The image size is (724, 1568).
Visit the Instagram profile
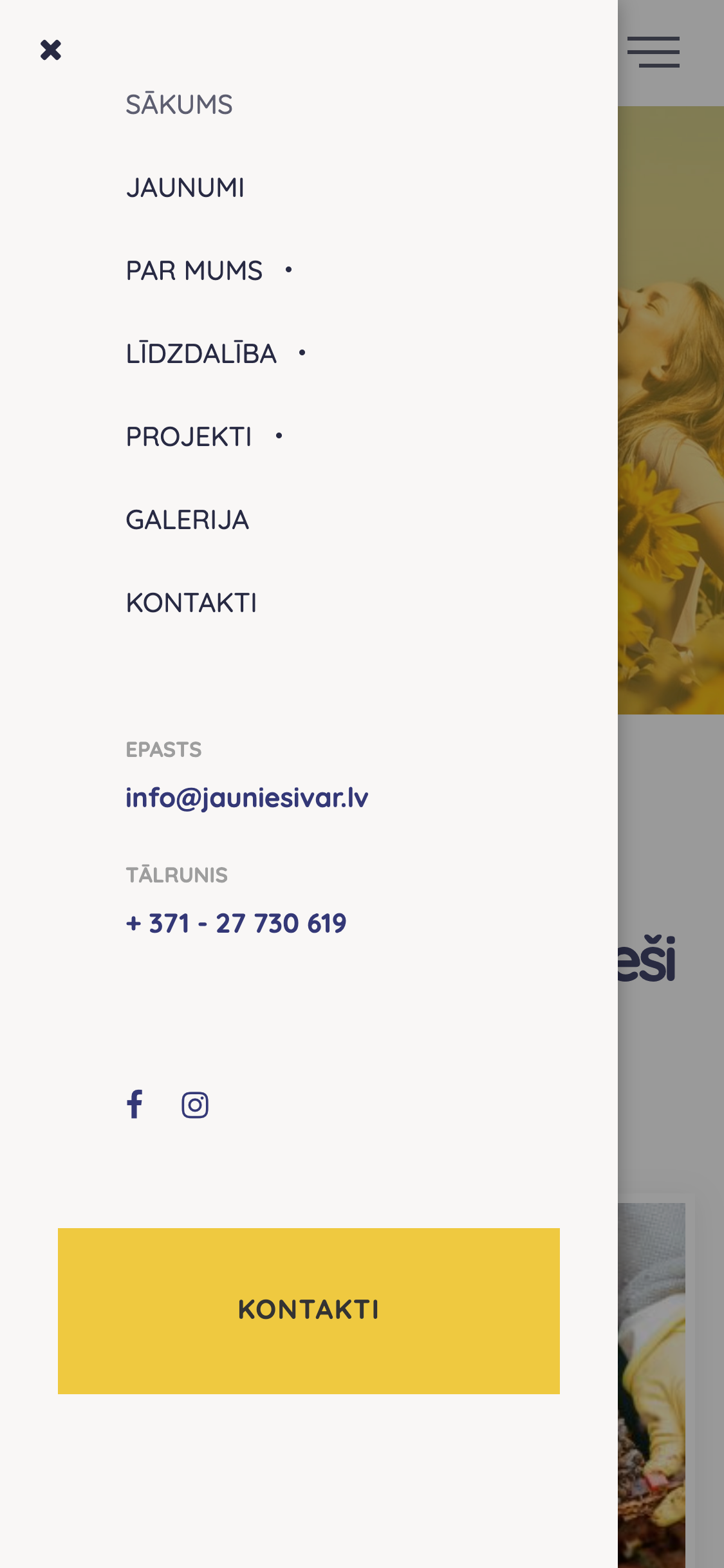tap(195, 1105)
